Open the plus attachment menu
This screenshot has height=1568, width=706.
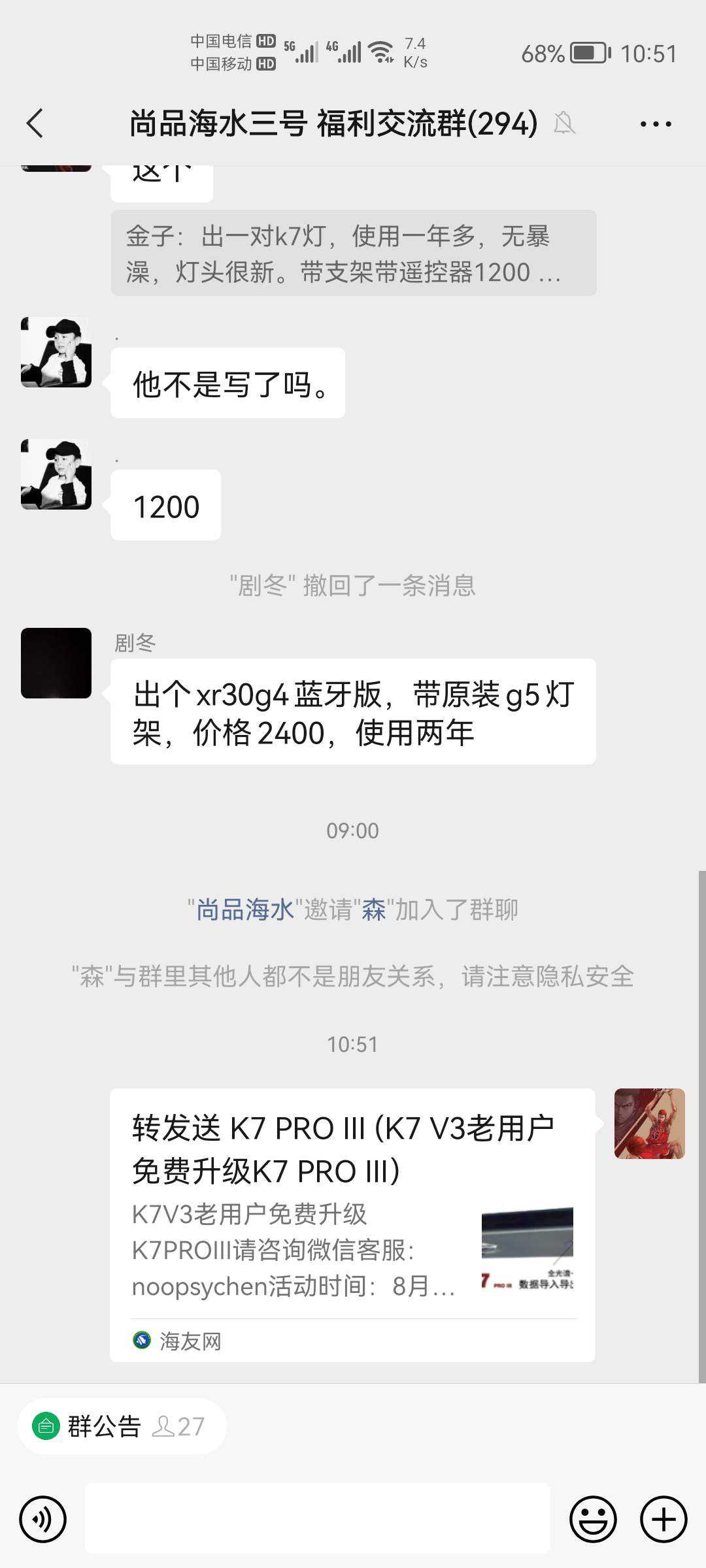[x=663, y=1519]
